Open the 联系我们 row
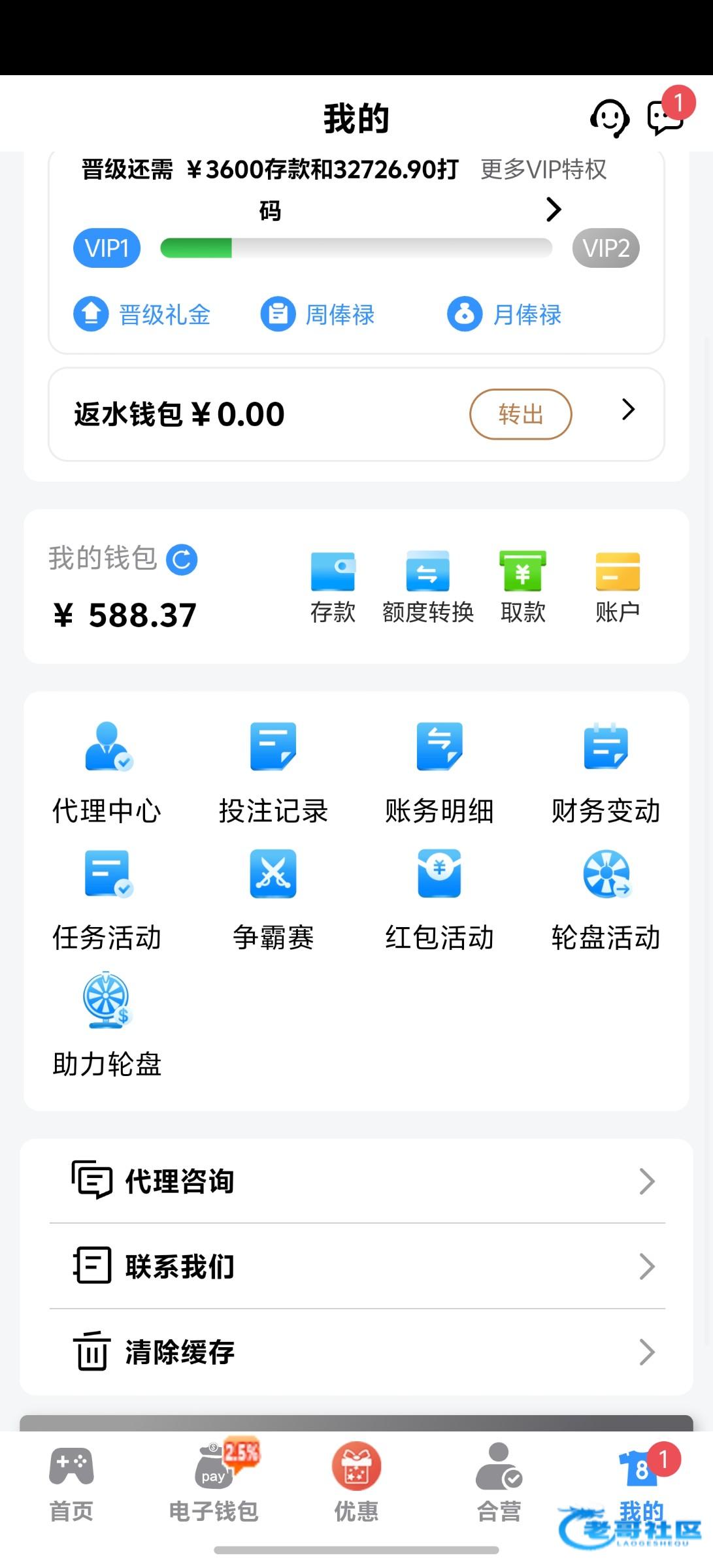This screenshot has height=1568, width=713. pos(357,1267)
